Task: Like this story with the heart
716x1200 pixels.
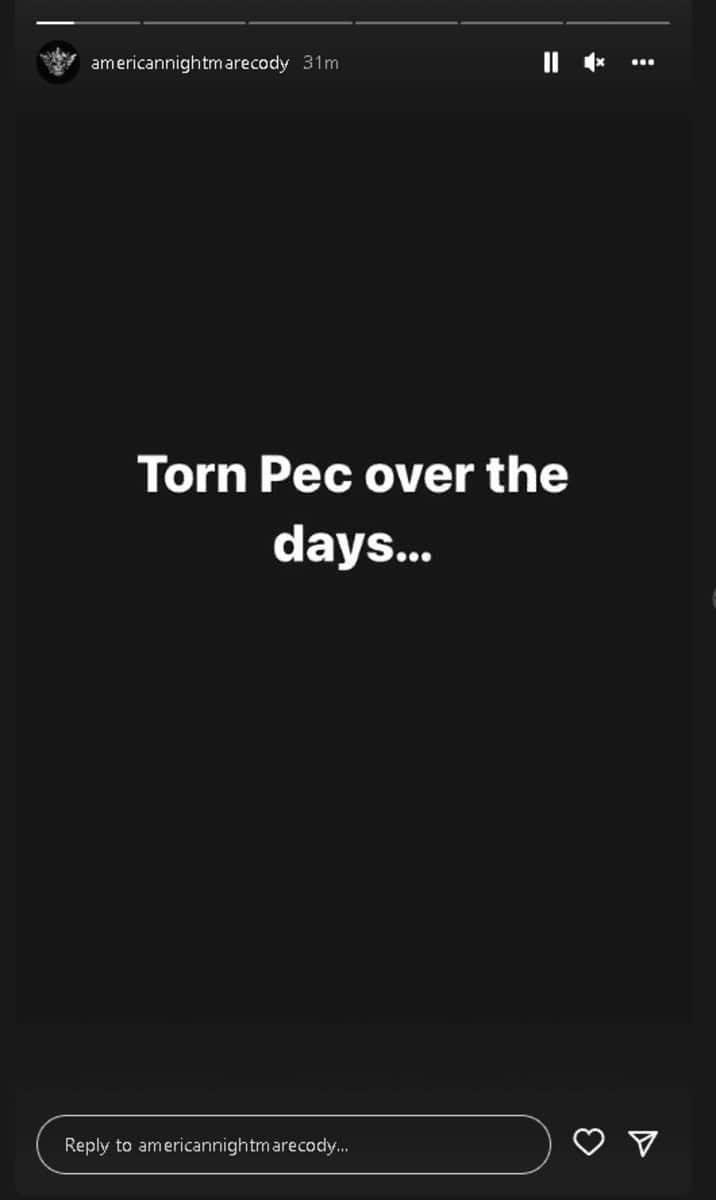Action: pyautogui.click(x=588, y=1142)
